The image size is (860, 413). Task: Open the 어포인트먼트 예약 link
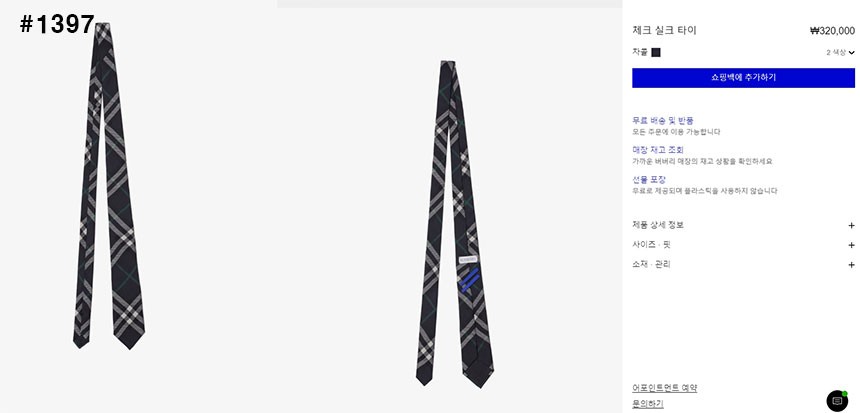point(664,388)
